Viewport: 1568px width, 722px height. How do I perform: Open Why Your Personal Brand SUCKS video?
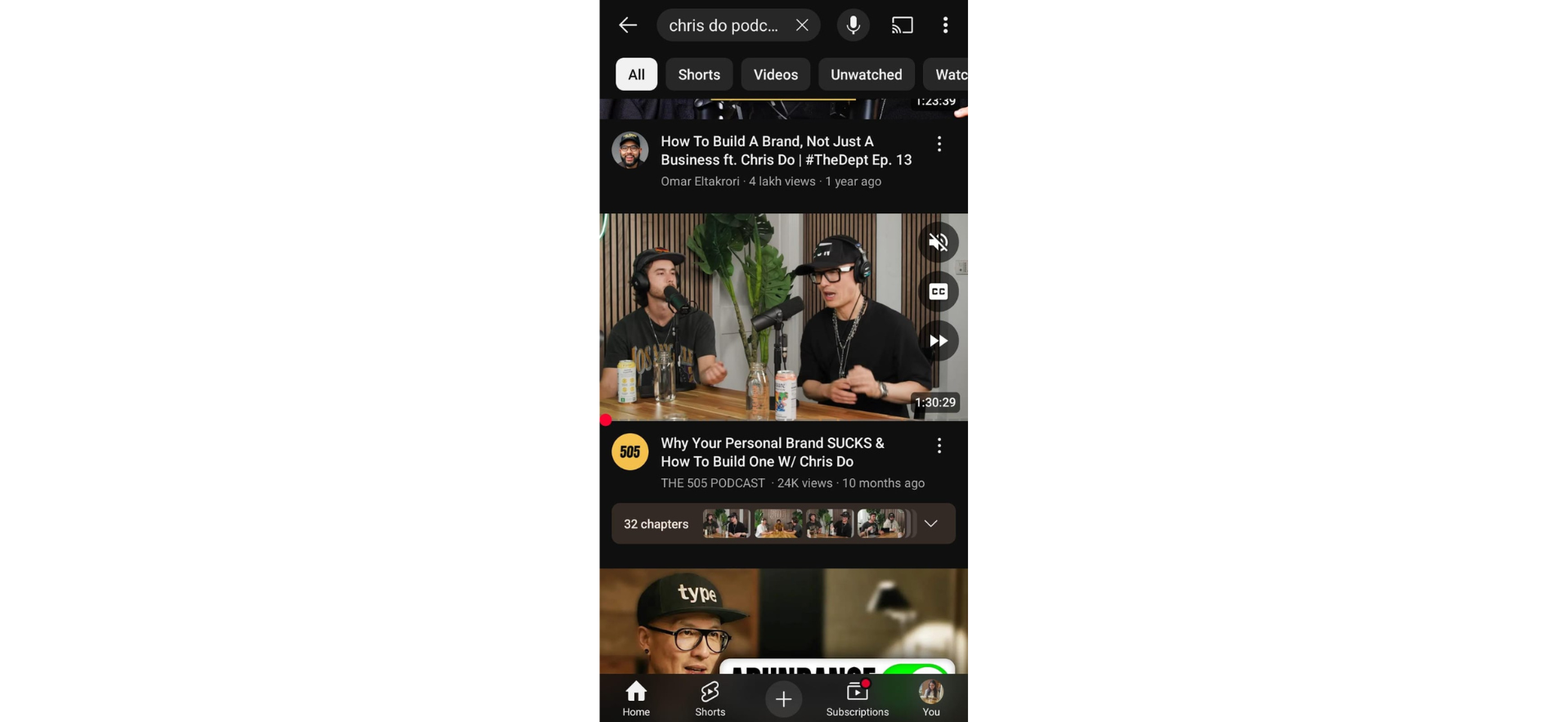[x=772, y=452]
